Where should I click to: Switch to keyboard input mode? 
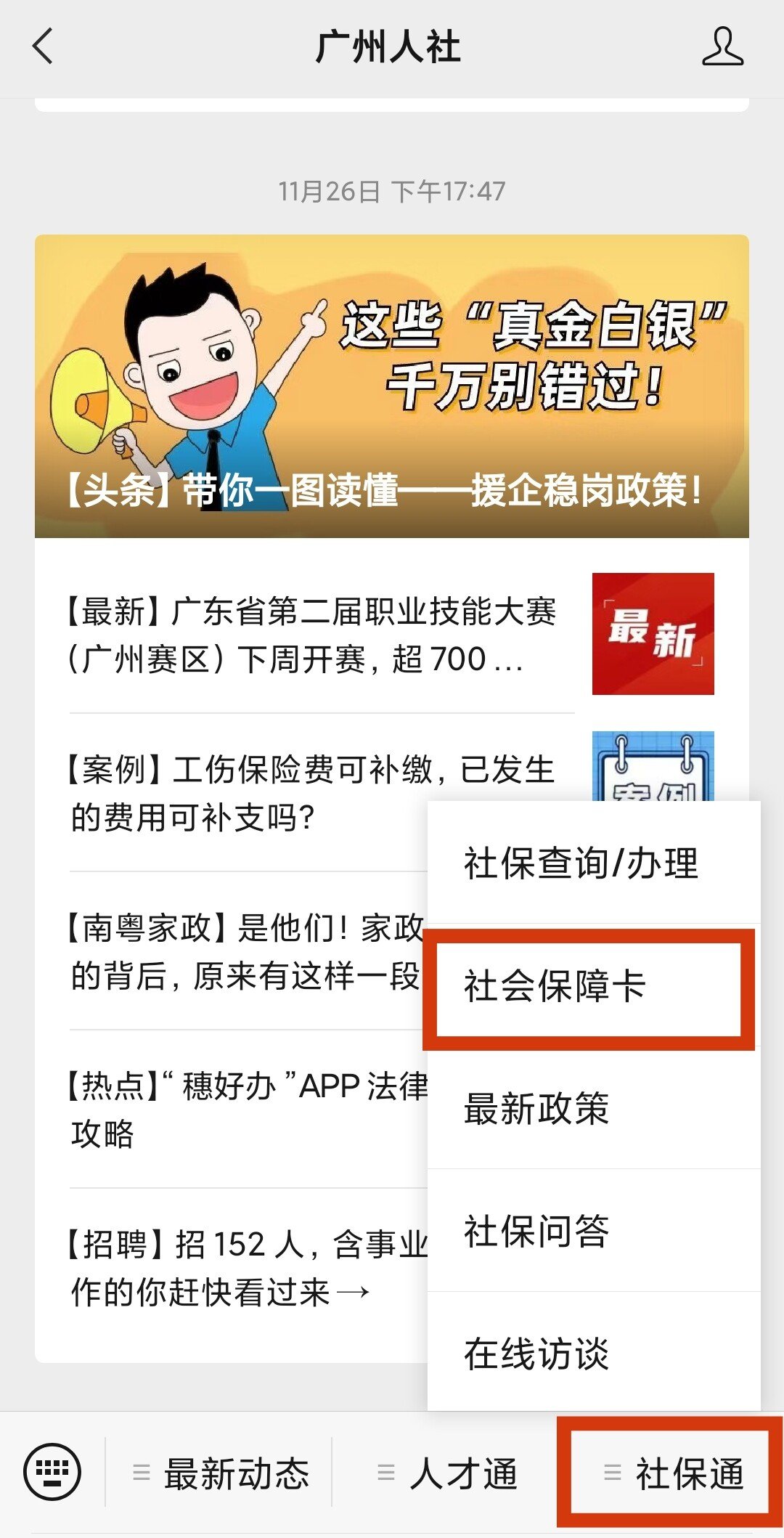[52, 1473]
